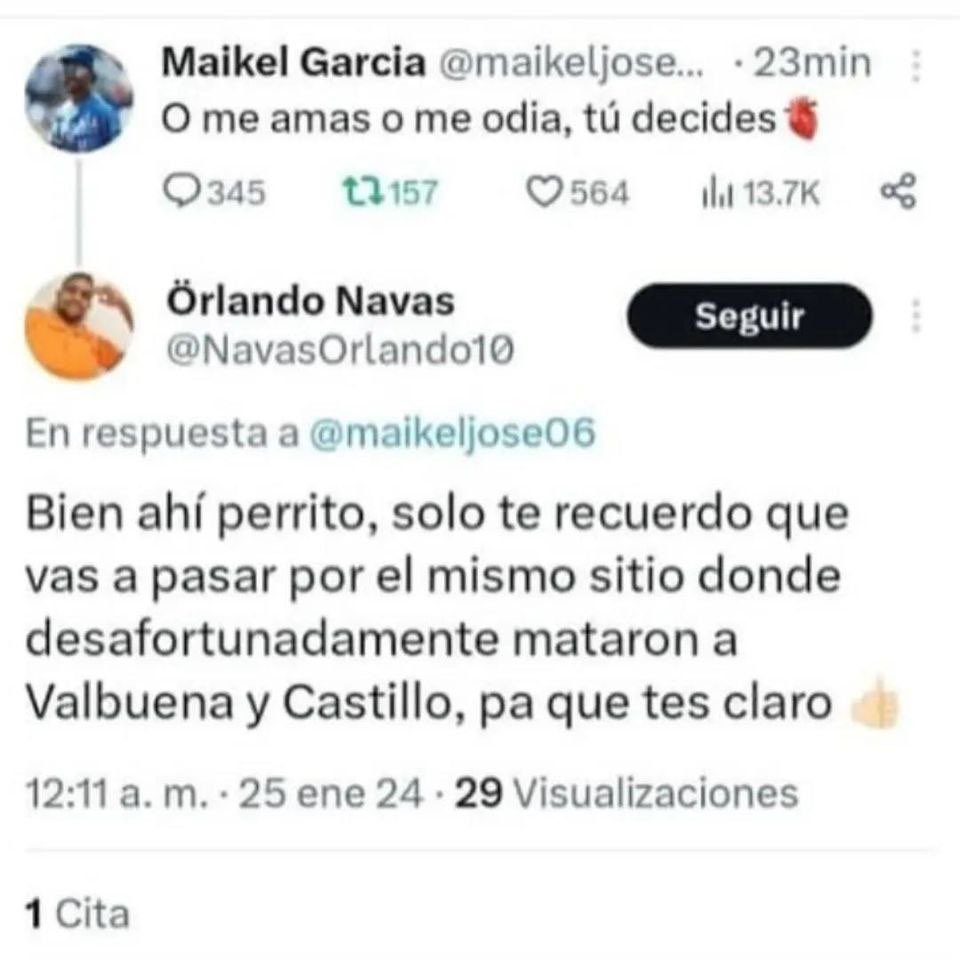This screenshot has width=960, height=960.
Task: Open Maikel Garcia's profile picture
Action: (77, 97)
